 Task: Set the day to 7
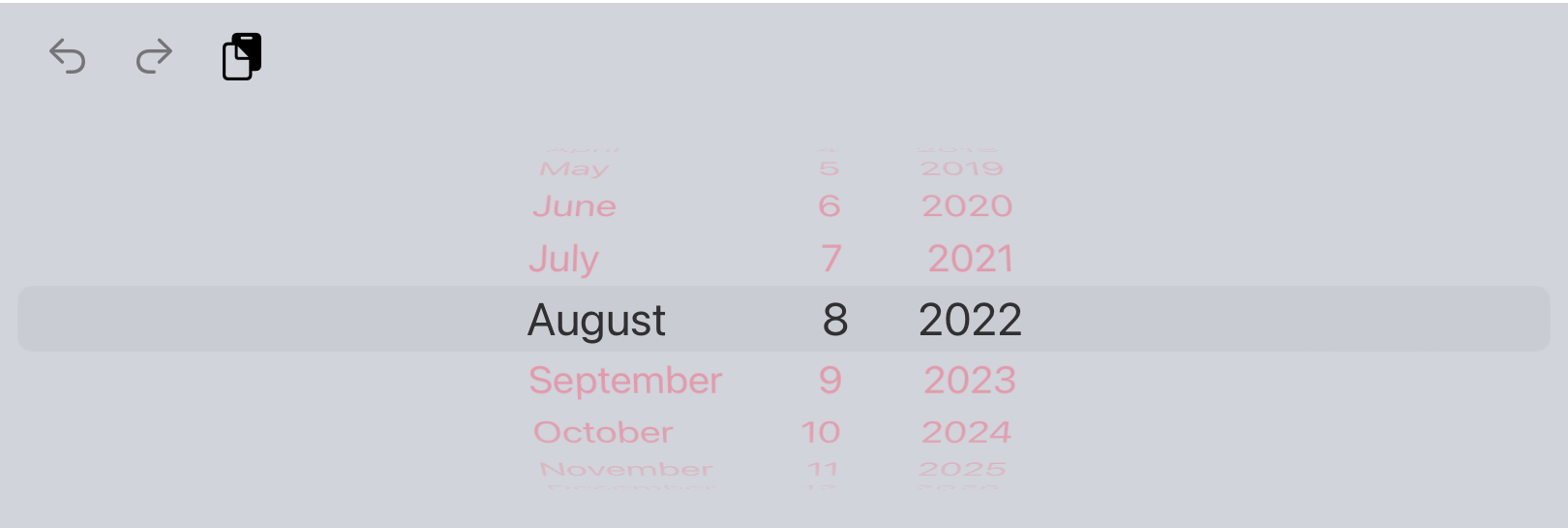pyautogui.click(x=830, y=259)
